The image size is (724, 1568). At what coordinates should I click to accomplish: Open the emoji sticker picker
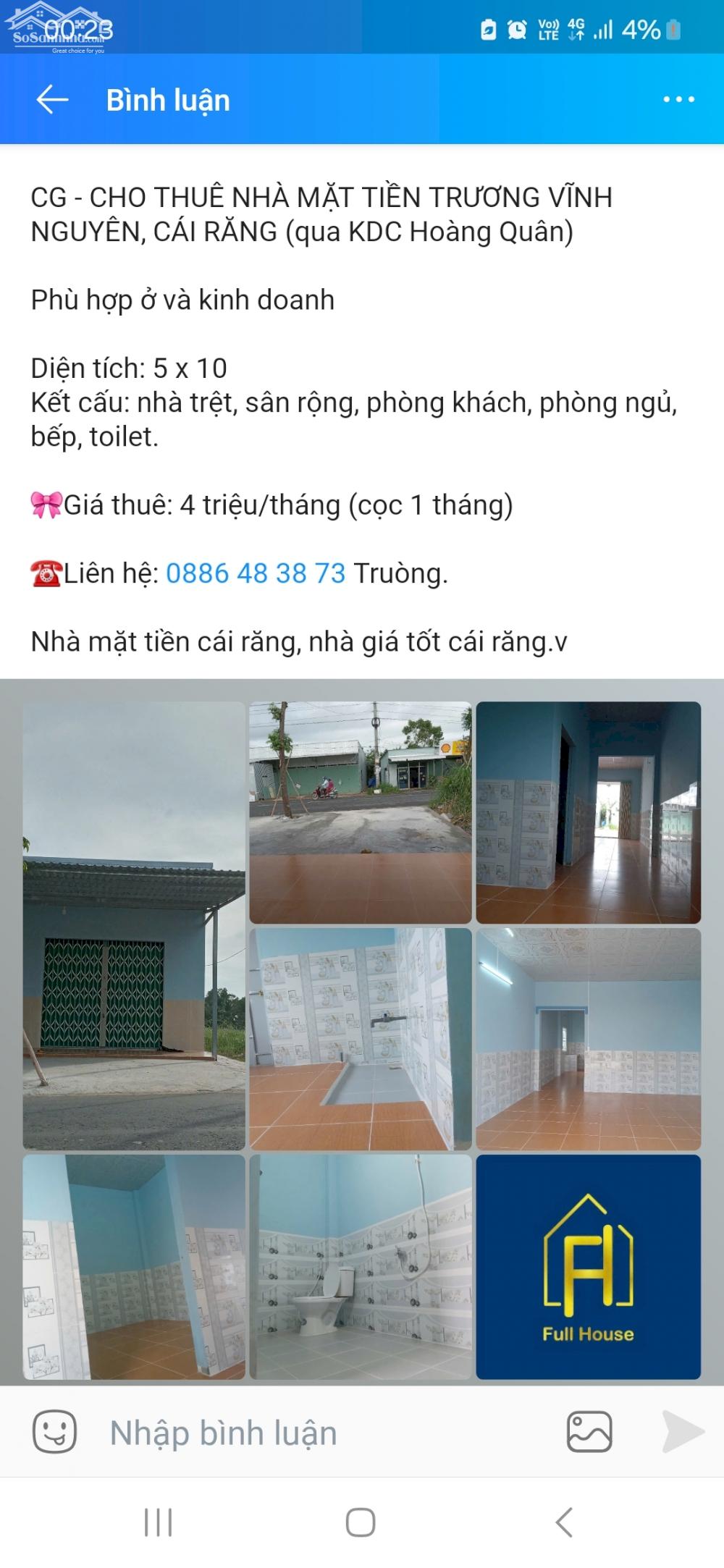coord(54,1432)
